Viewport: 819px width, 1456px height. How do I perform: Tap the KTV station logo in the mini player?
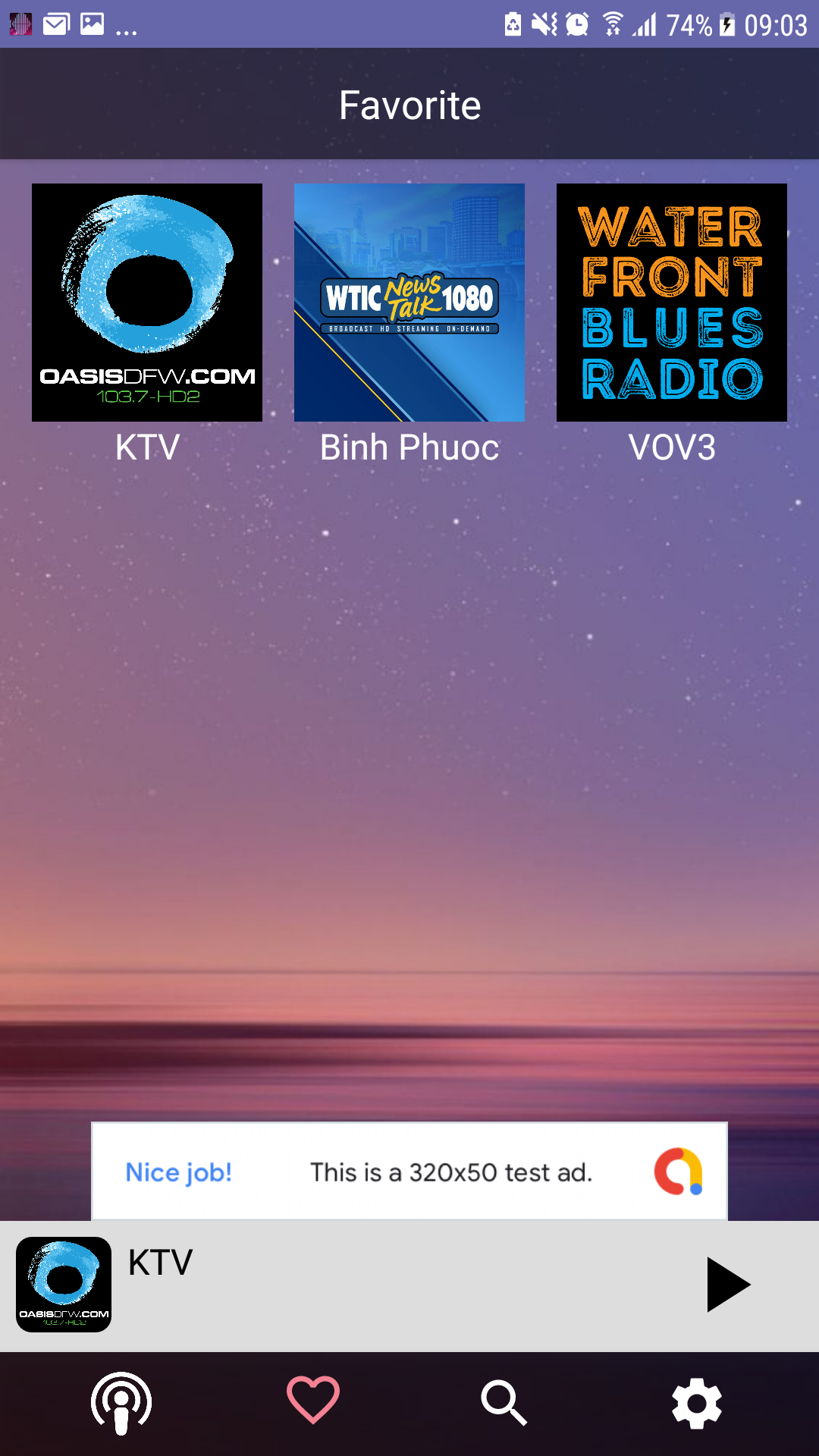pyautogui.click(x=64, y=1284)
